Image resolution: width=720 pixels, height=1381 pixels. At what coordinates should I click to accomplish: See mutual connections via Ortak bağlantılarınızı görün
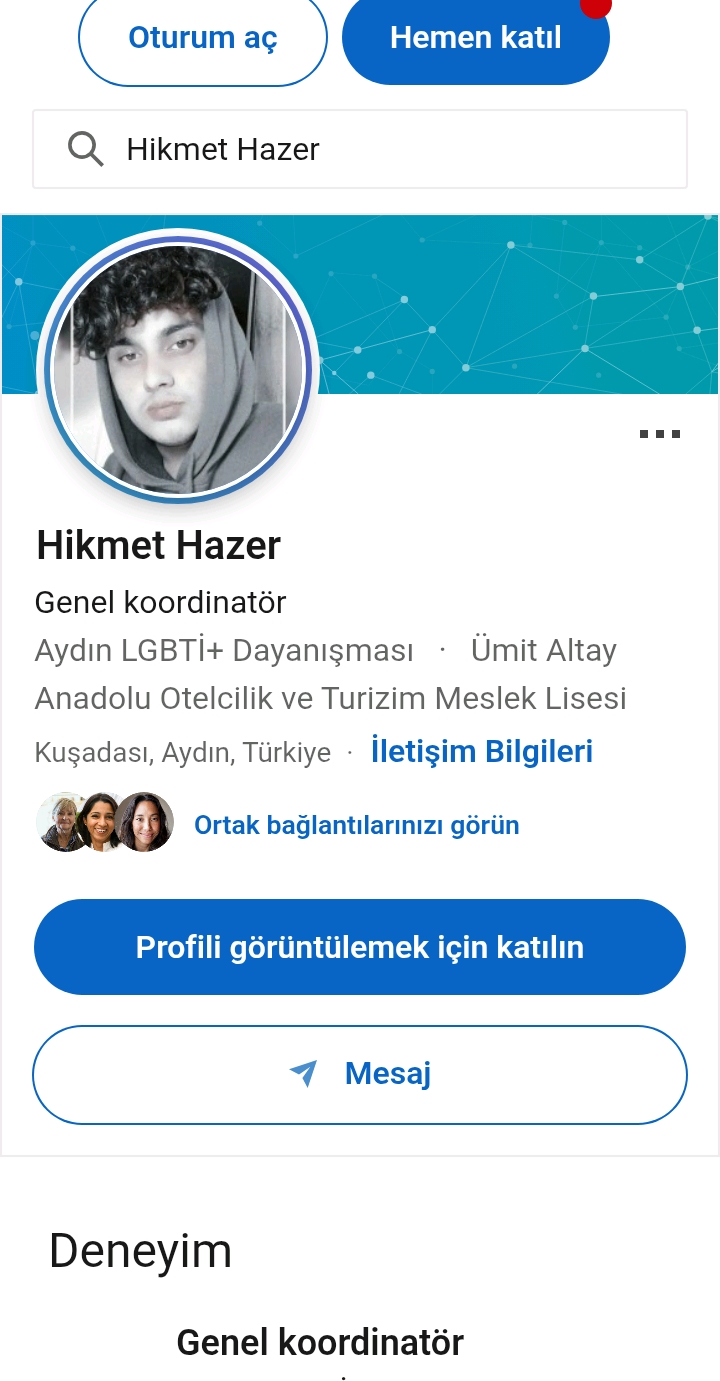(356, 825)
